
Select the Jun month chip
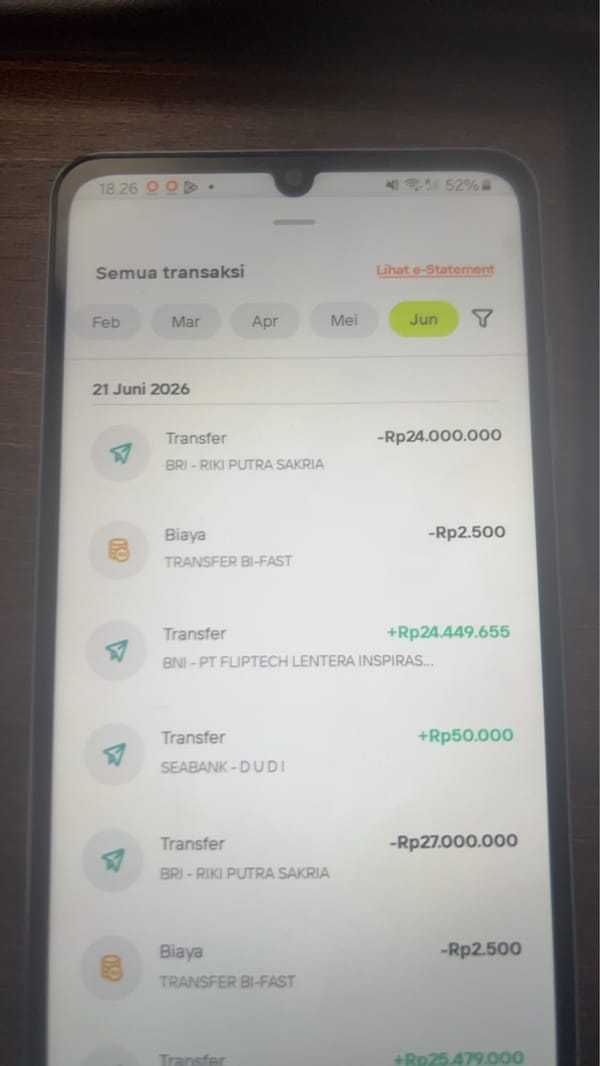tap(424, 319)
